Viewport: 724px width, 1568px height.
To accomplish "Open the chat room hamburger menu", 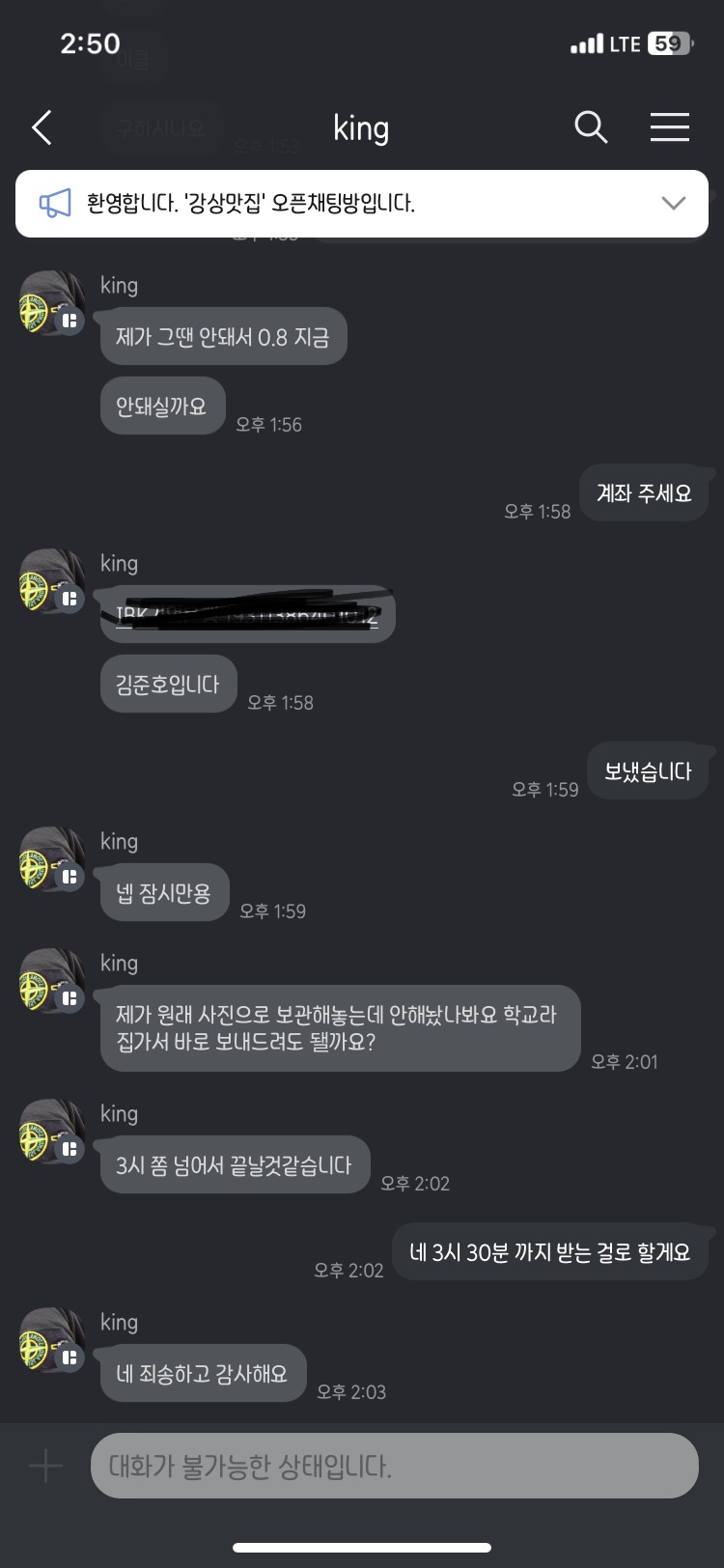I will [669, 127].
